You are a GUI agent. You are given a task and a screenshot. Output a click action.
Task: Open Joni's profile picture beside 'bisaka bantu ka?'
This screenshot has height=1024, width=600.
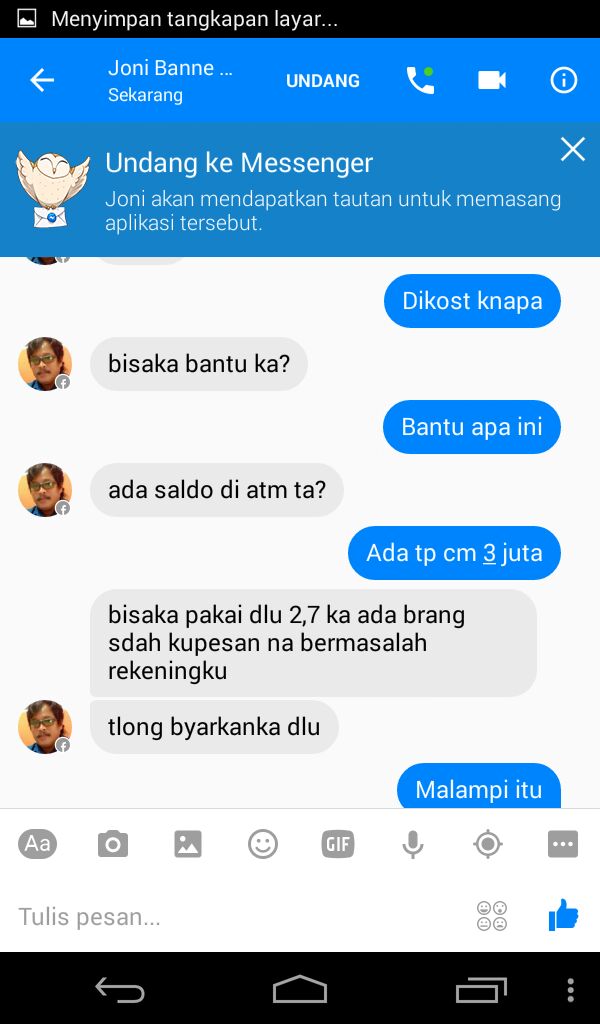tap(44, 364)
